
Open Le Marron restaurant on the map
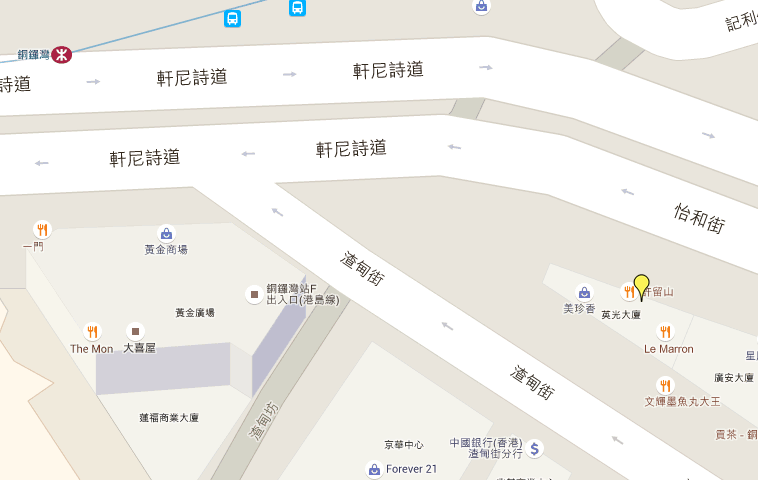pos(665,331)
